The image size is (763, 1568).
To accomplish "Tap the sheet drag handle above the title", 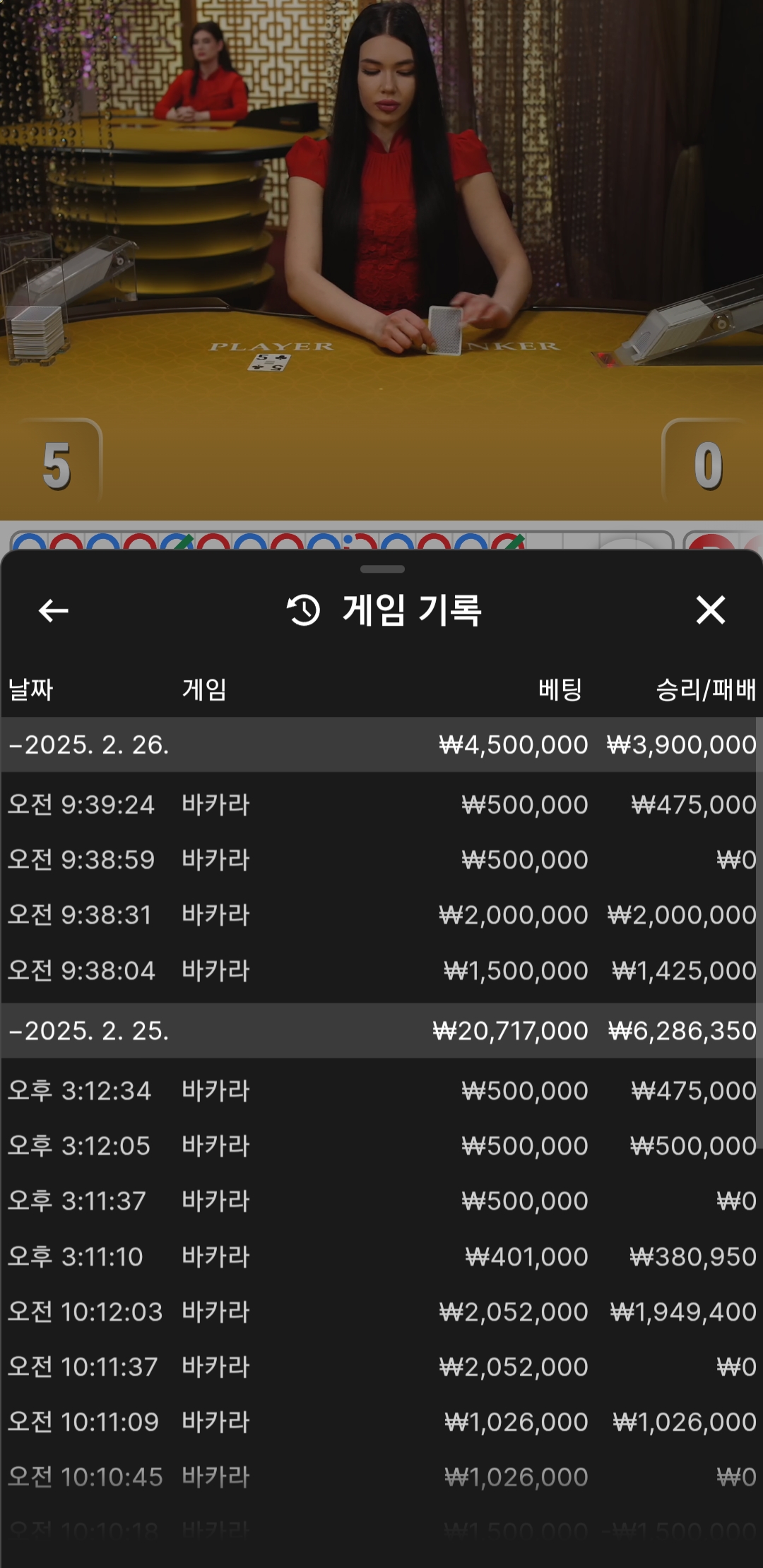I will 382,569.
